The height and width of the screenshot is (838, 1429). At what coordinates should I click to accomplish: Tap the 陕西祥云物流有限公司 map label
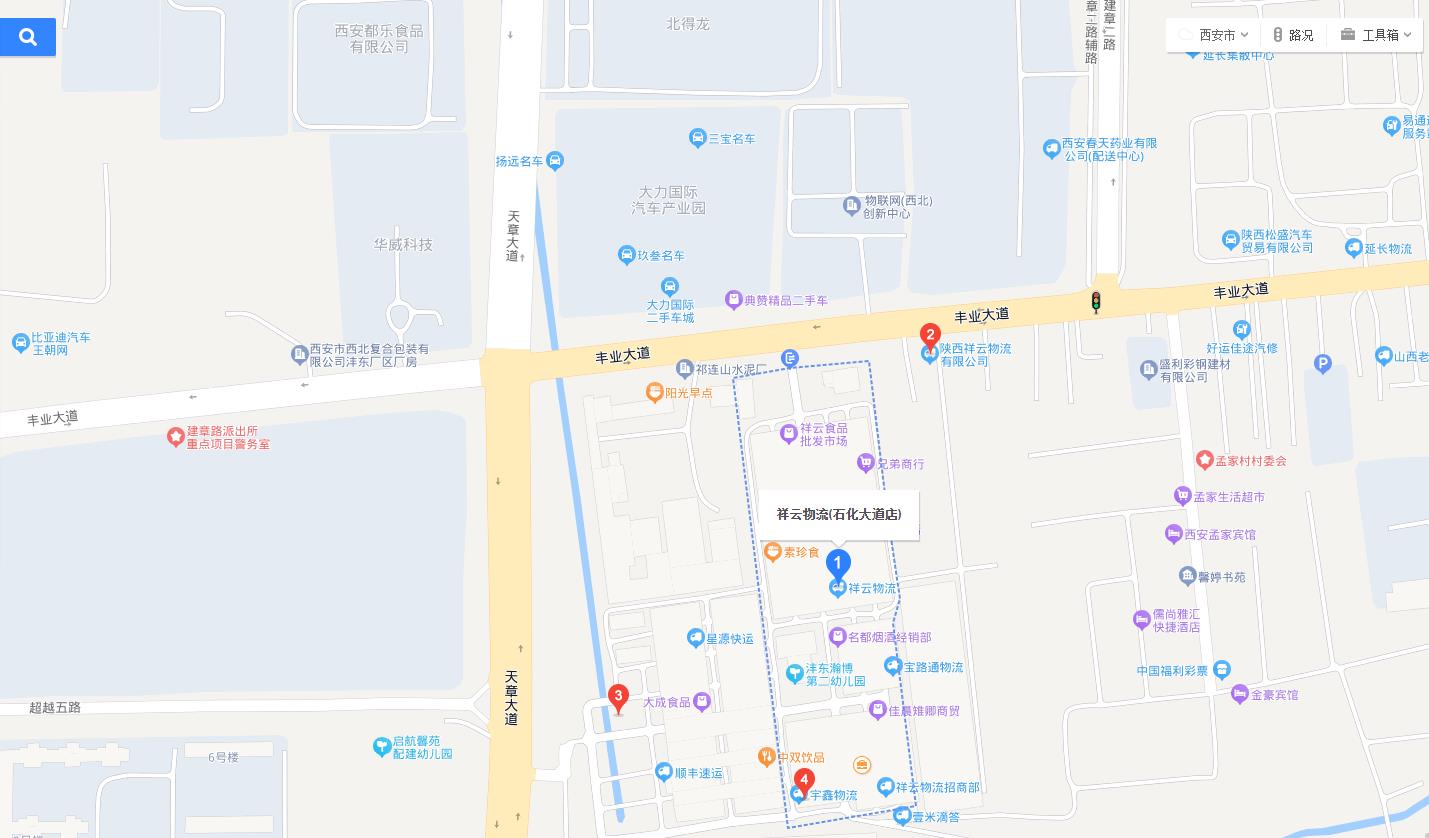tap(974, 355)
